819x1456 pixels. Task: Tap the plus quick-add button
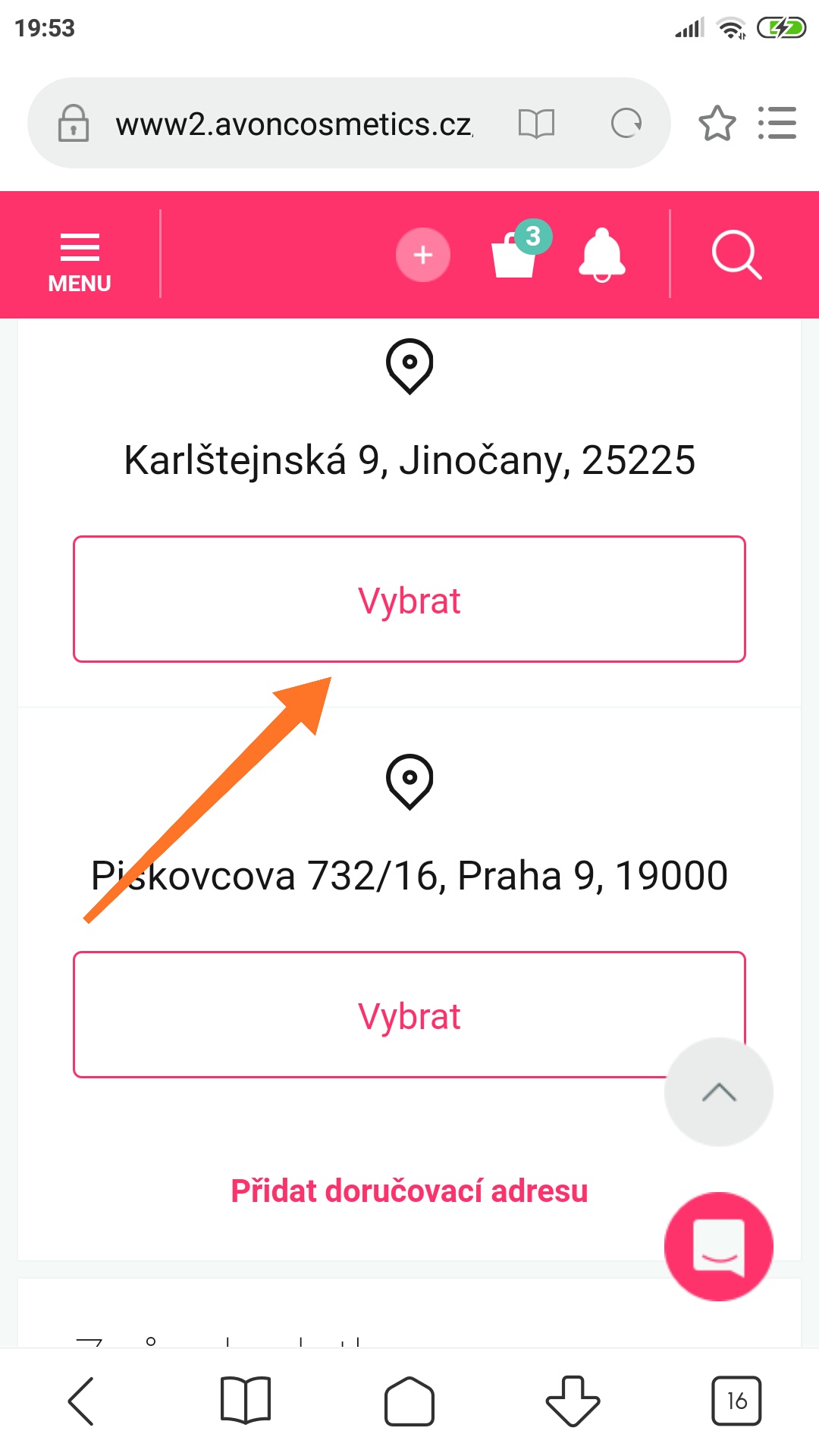click(422, 255)
